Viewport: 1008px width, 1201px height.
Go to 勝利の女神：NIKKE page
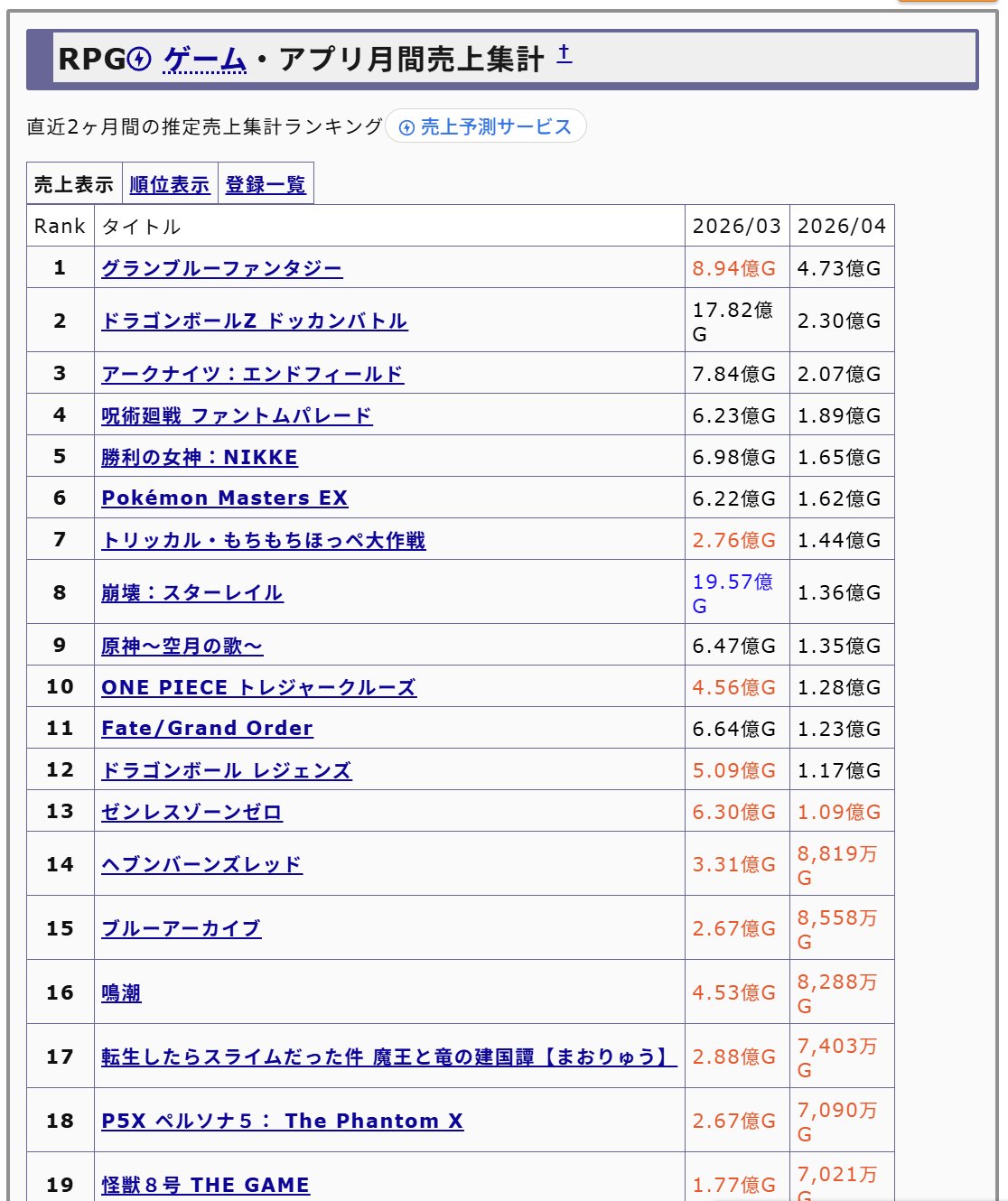200,457
